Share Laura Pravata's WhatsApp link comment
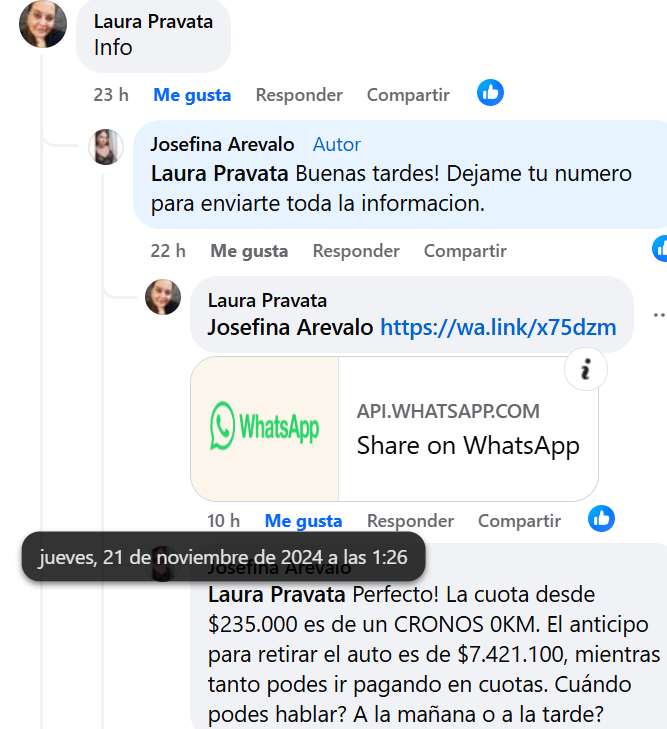 point(519,521)
